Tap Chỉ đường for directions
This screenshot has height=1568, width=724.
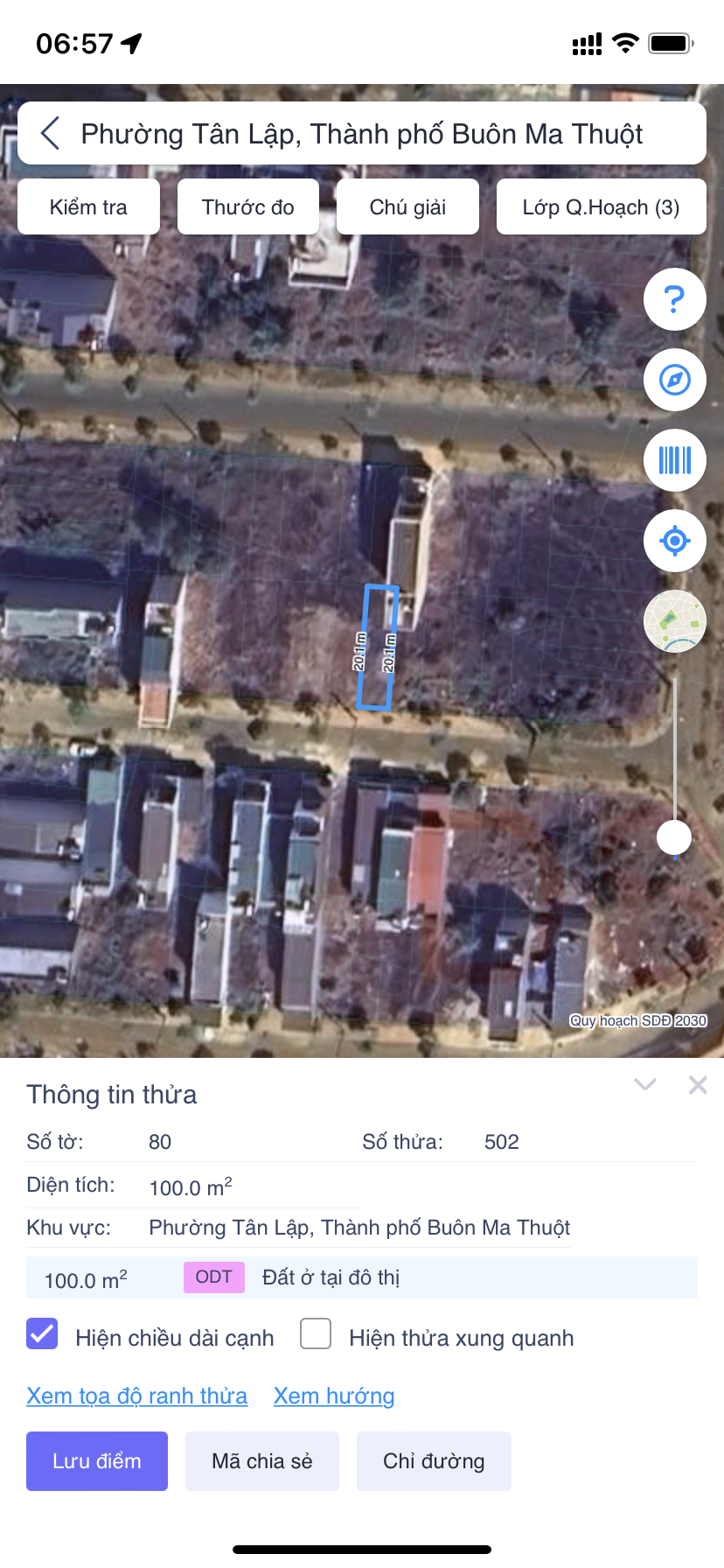pos(434,1461)
